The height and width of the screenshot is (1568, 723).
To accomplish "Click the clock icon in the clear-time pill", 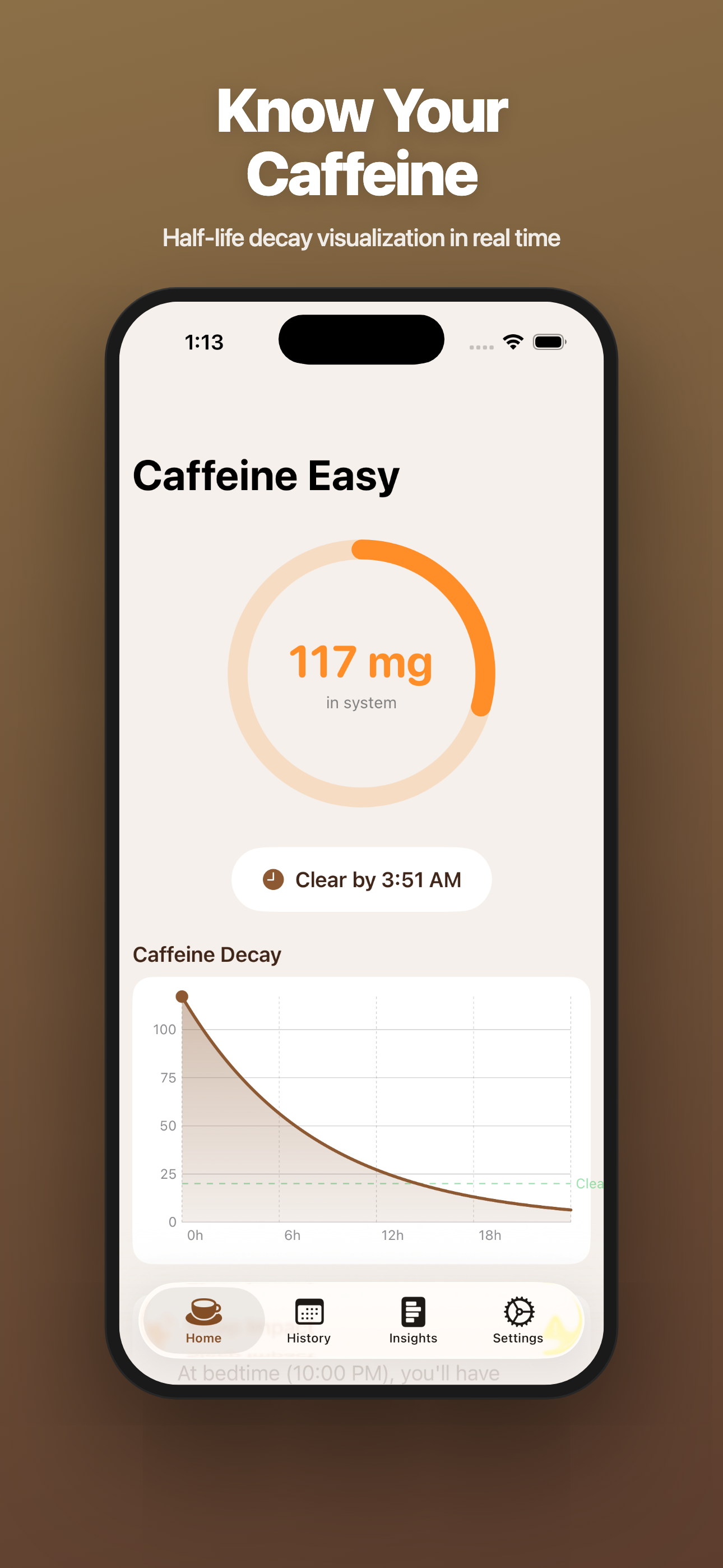I will tap(272, 879).
